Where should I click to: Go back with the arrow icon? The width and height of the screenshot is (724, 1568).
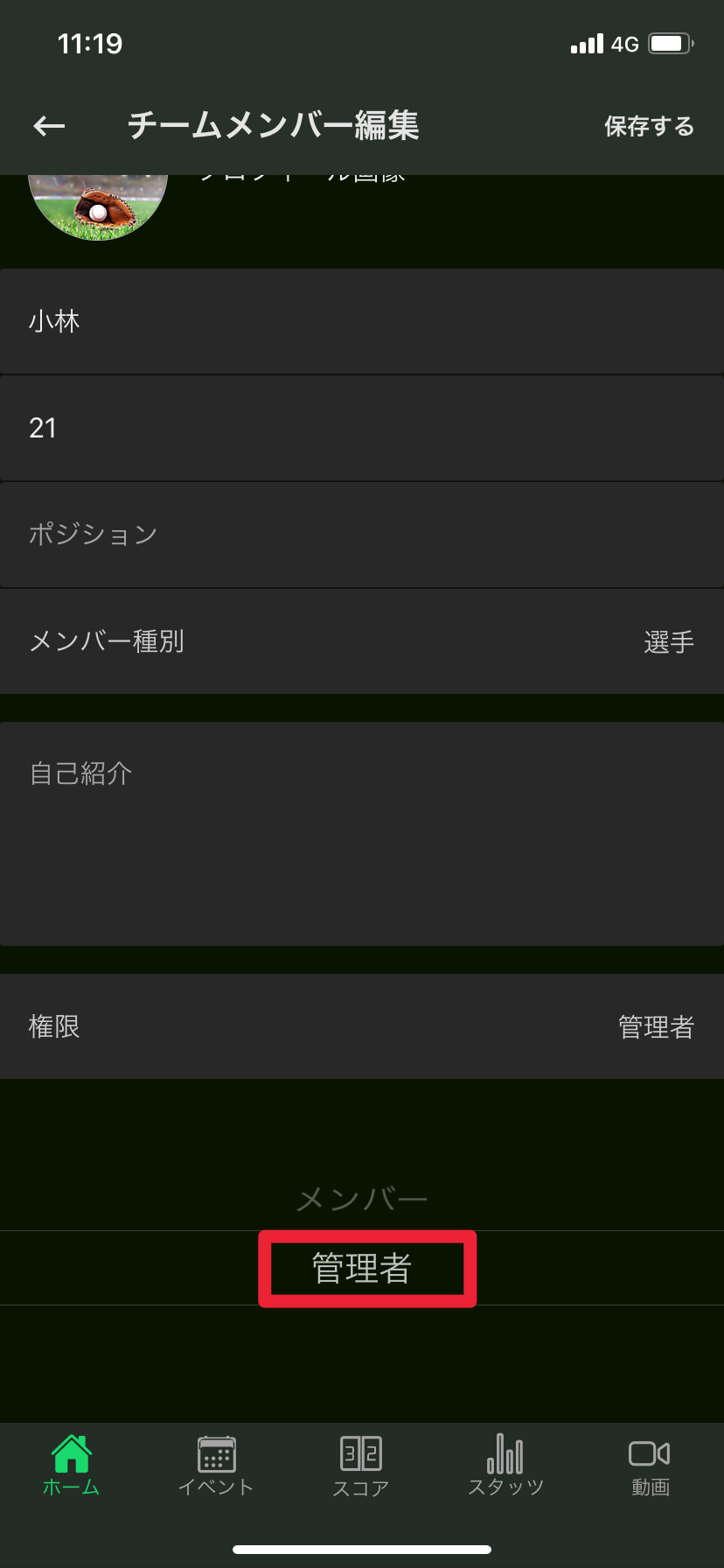pos(49,127)
